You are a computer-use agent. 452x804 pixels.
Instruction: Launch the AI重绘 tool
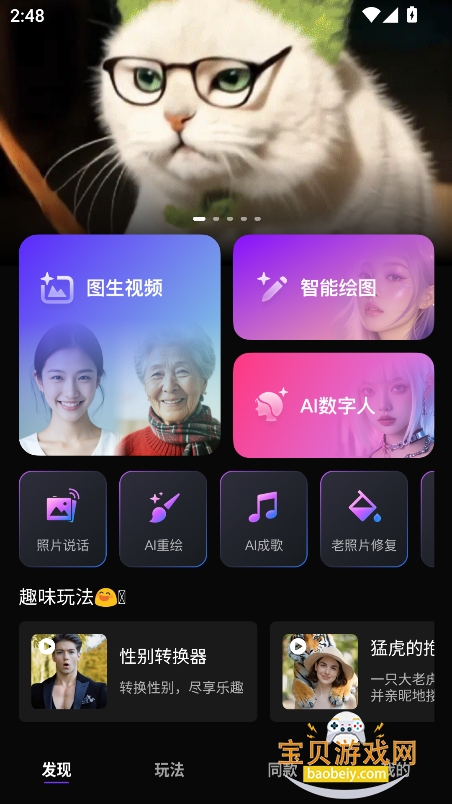pyautogui.click(x=163, y=519)
